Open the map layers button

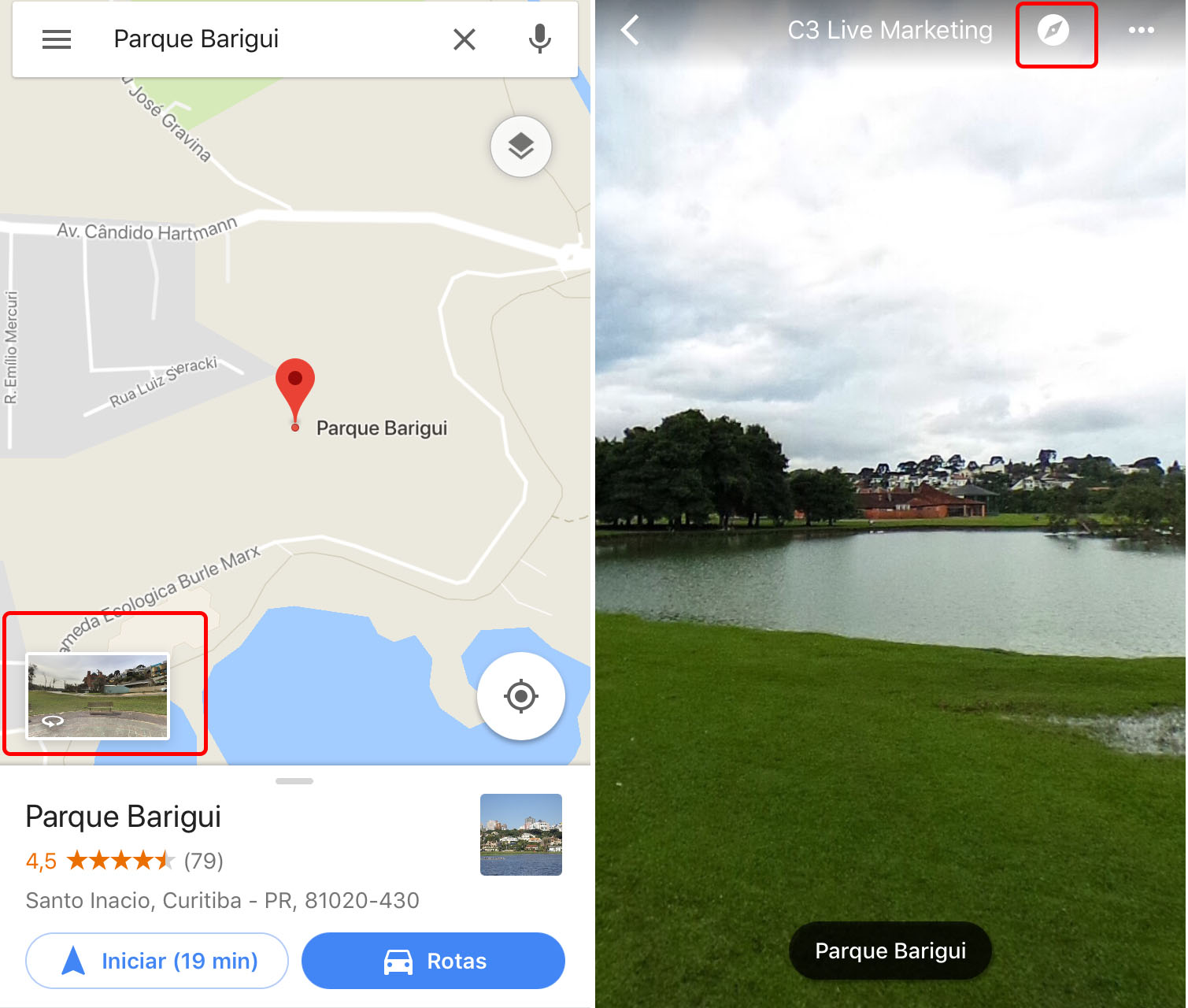click(520, 146)
